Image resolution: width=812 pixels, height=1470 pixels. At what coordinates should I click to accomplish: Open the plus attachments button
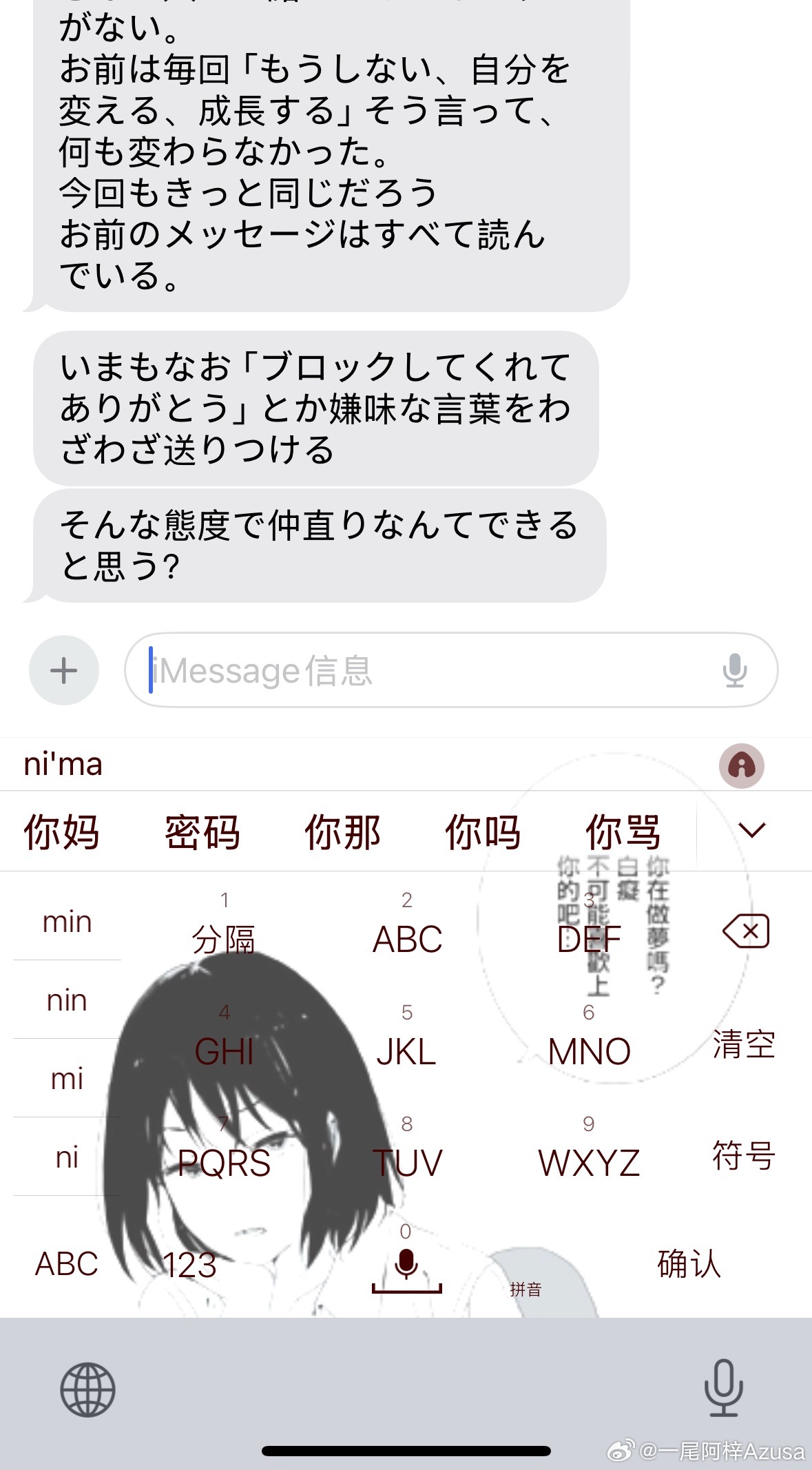[64, 670]
